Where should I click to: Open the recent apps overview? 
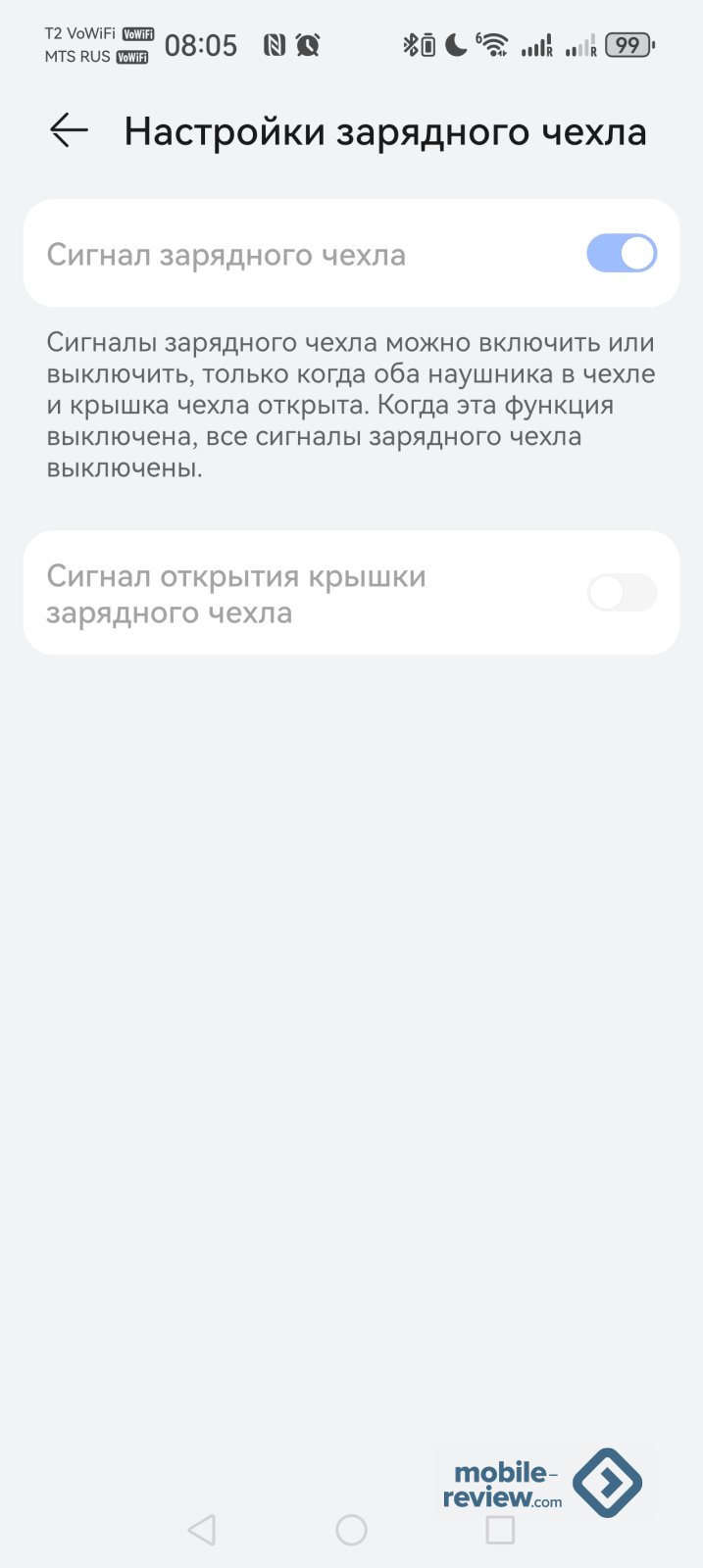point(500,1530)
